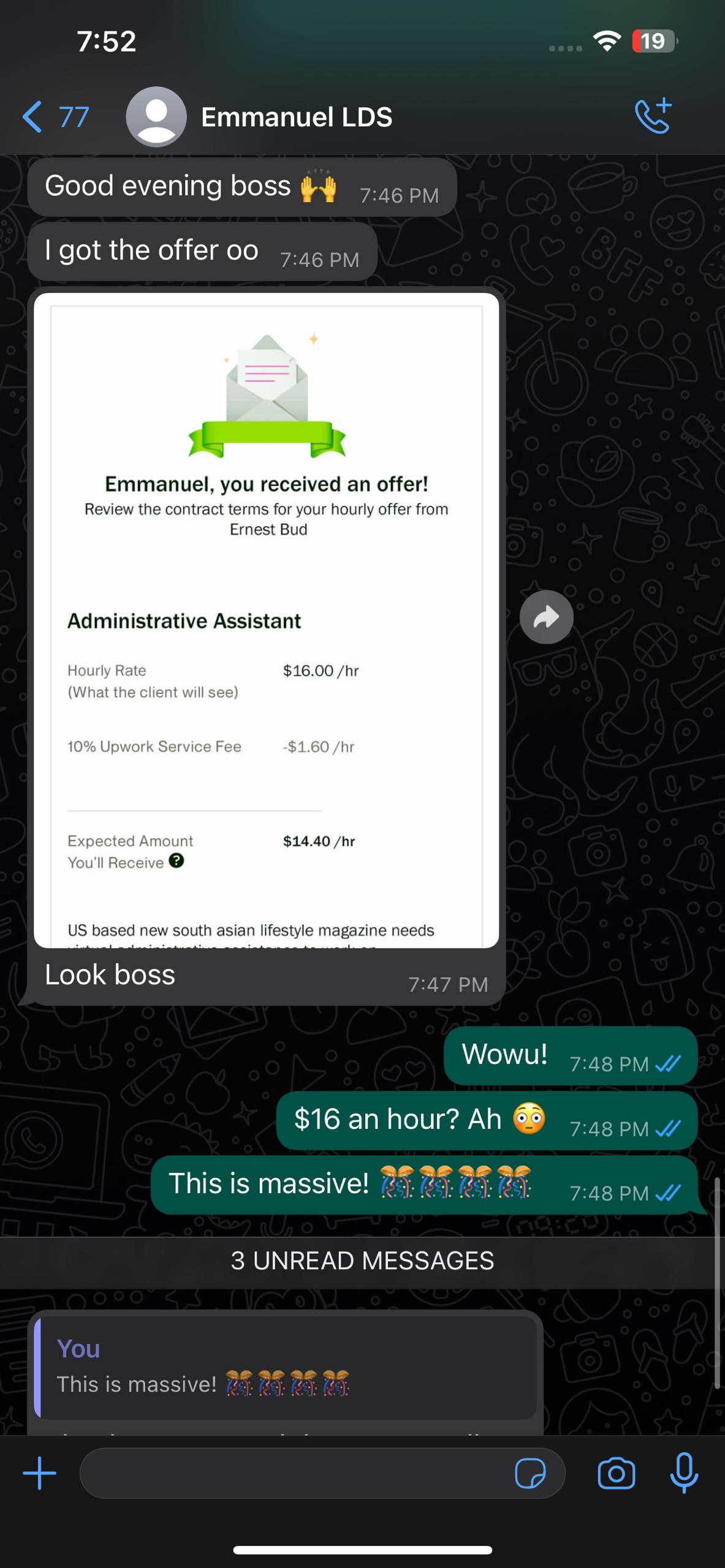Open the camera to send a photo
Screen dimensions: 725x1568
tap(616, 1473)
